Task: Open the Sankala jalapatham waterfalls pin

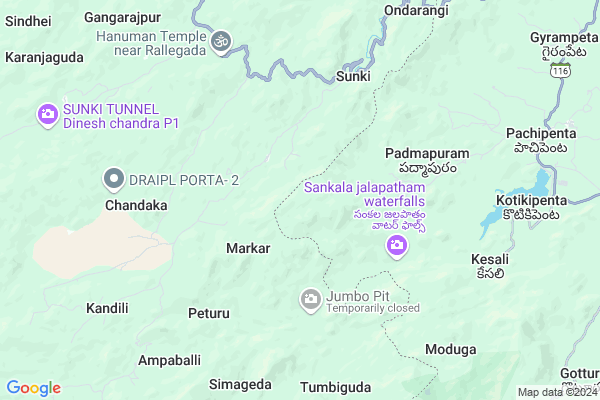Action: pos(397,246)
